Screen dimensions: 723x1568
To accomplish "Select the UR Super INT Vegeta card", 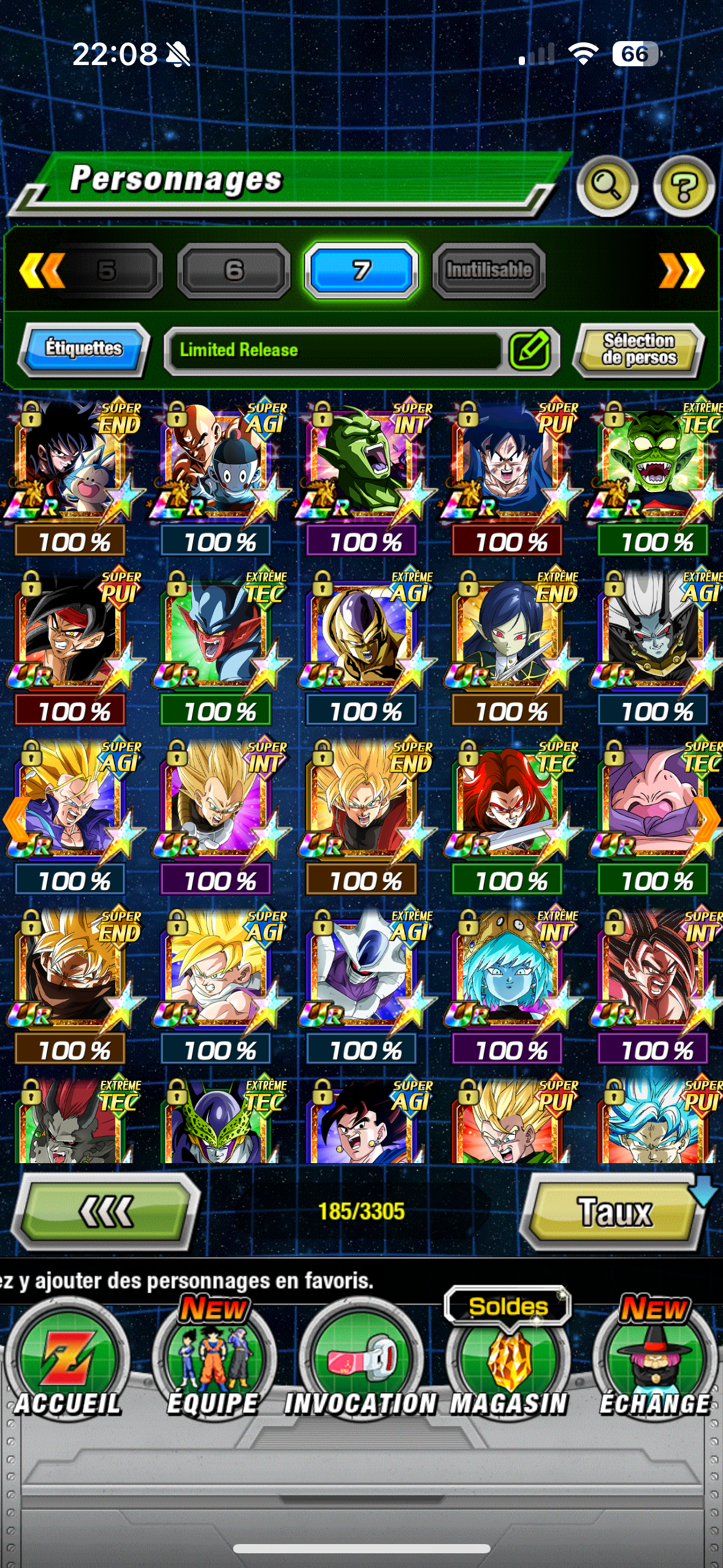I will pos(219,805).
